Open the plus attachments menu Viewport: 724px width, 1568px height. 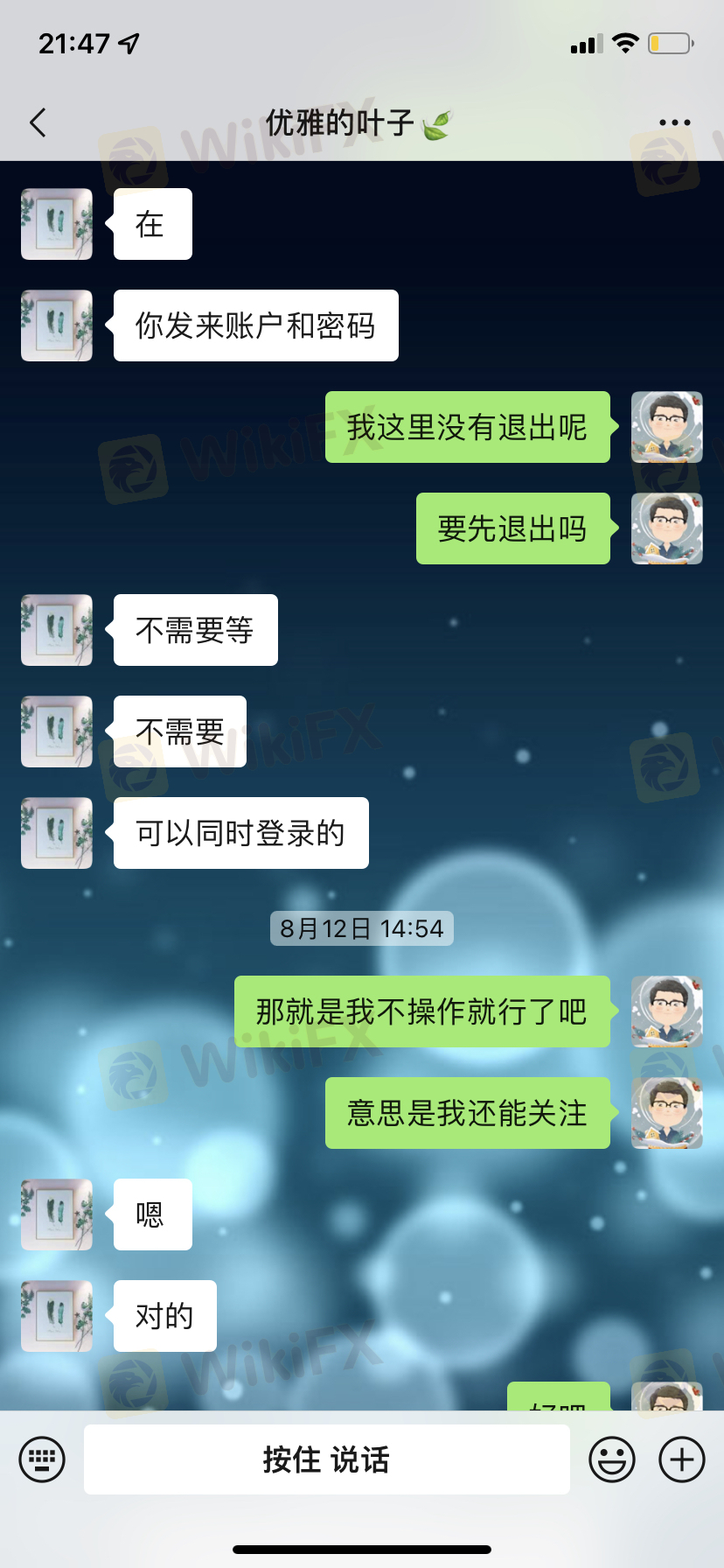point(681,1459)
